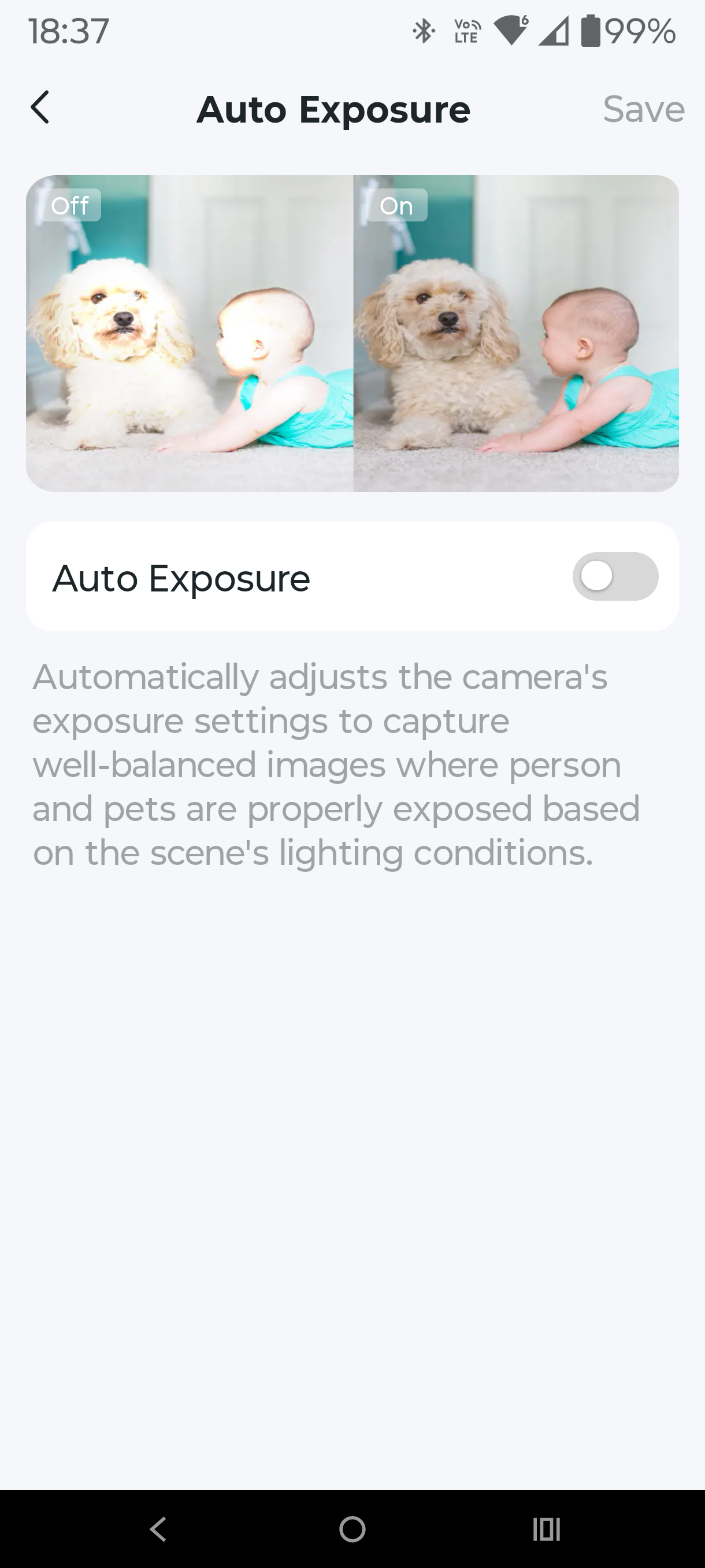
Task: Turn on the Auto Exposure switch
Action: click(x=615, y=576)
